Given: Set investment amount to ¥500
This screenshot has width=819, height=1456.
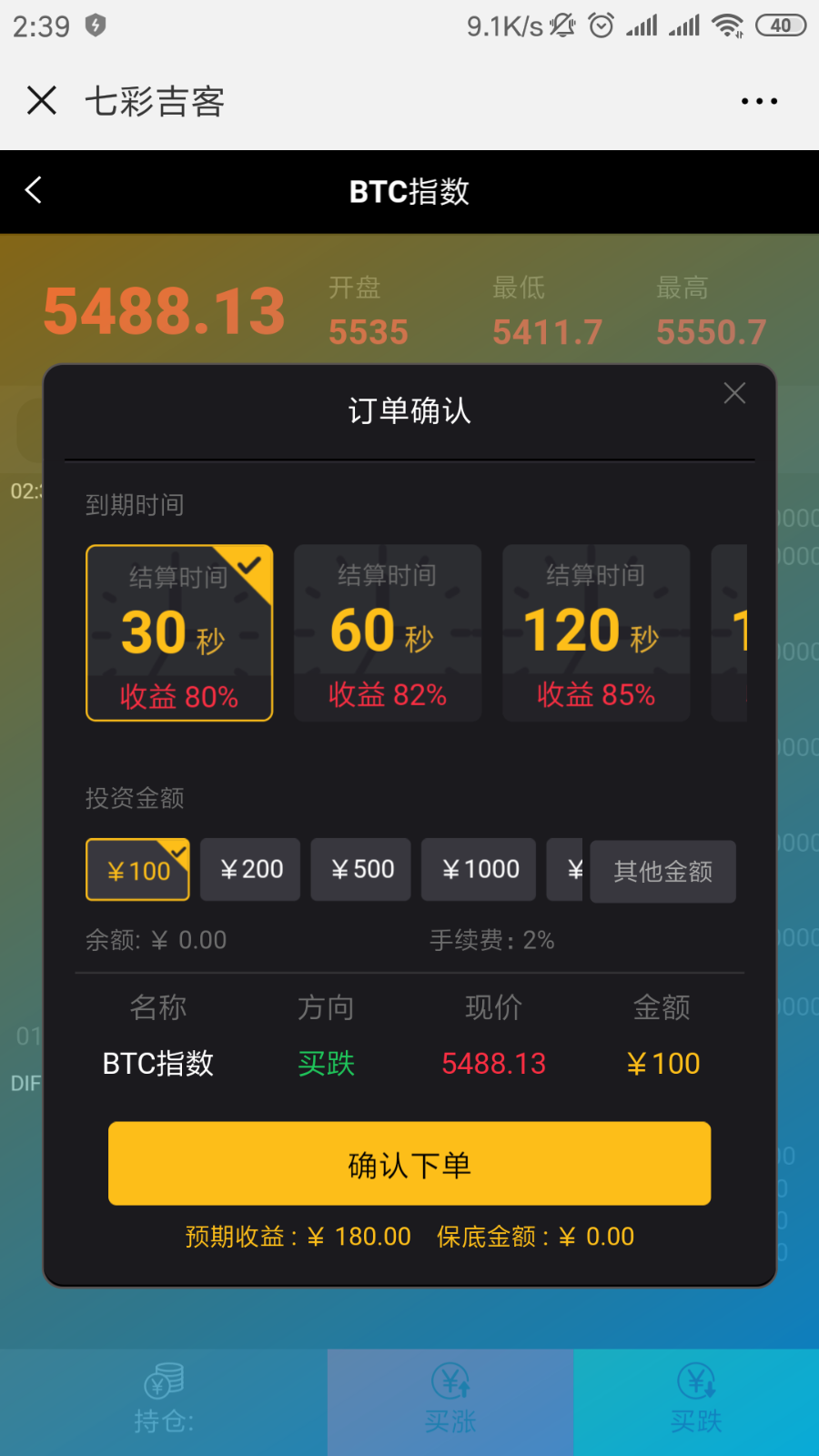Looking at the screenshot, I should pyautogui.click(x=360, y=870).
